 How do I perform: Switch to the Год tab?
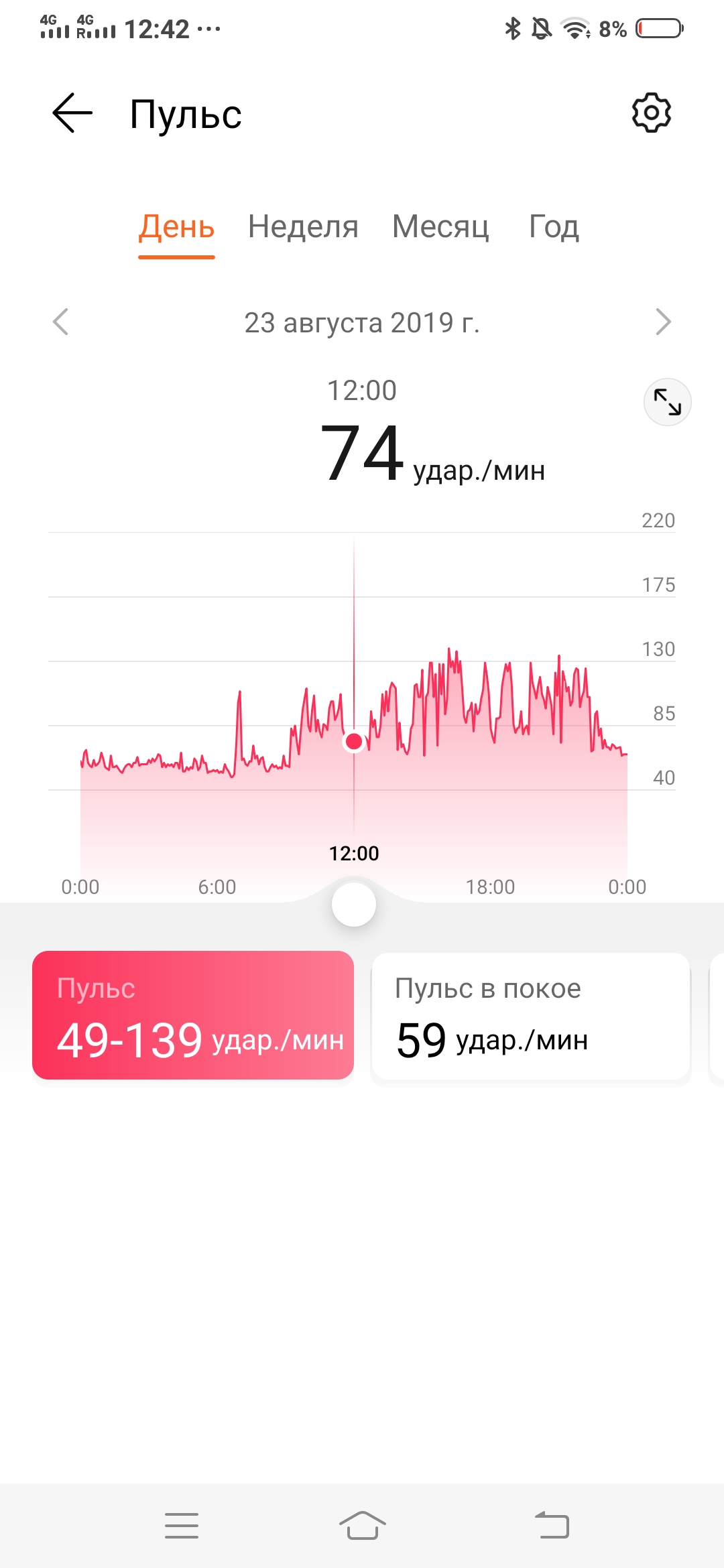coord(554,226)
